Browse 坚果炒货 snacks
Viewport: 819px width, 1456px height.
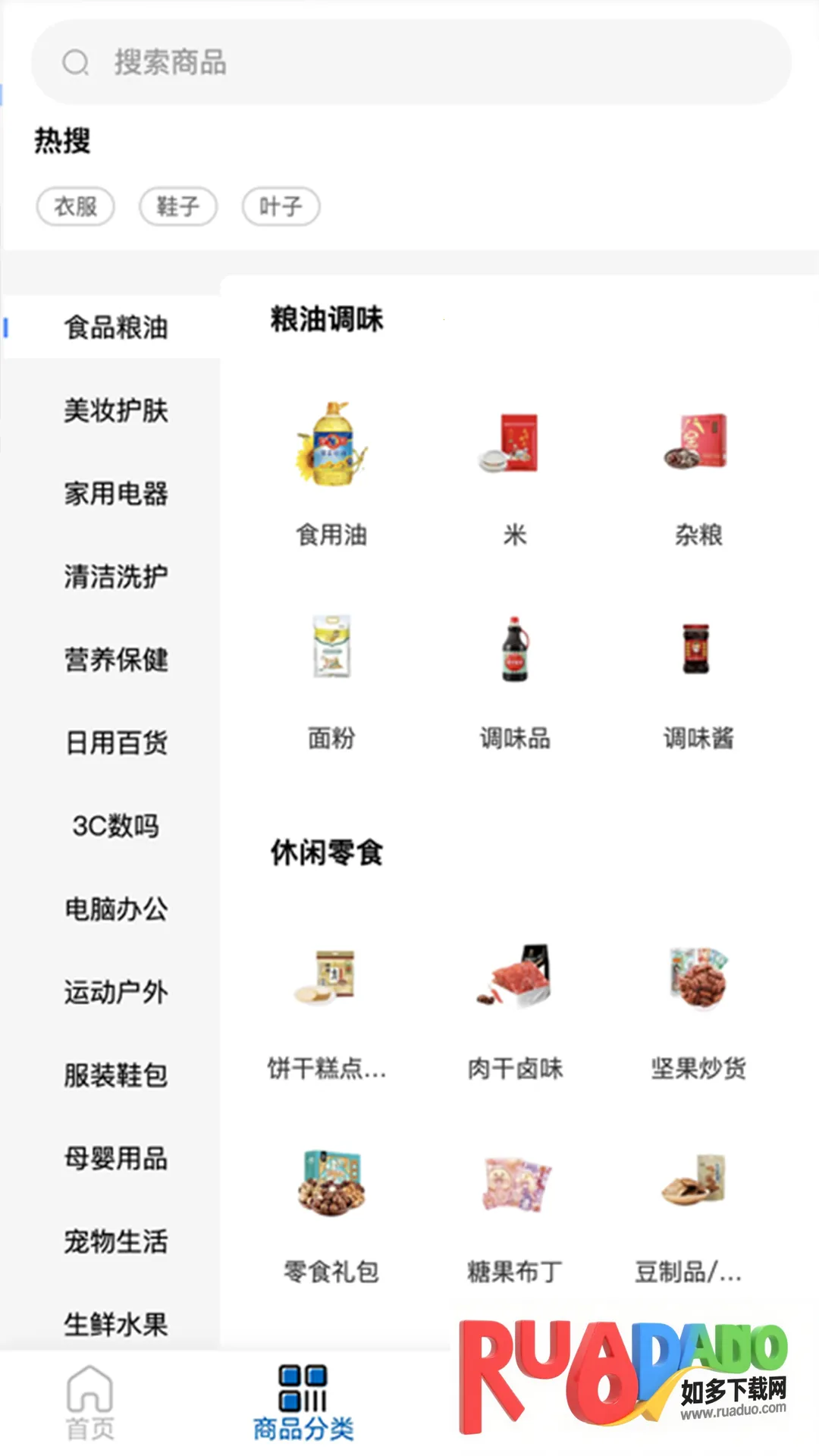(x=698, y=1005)
